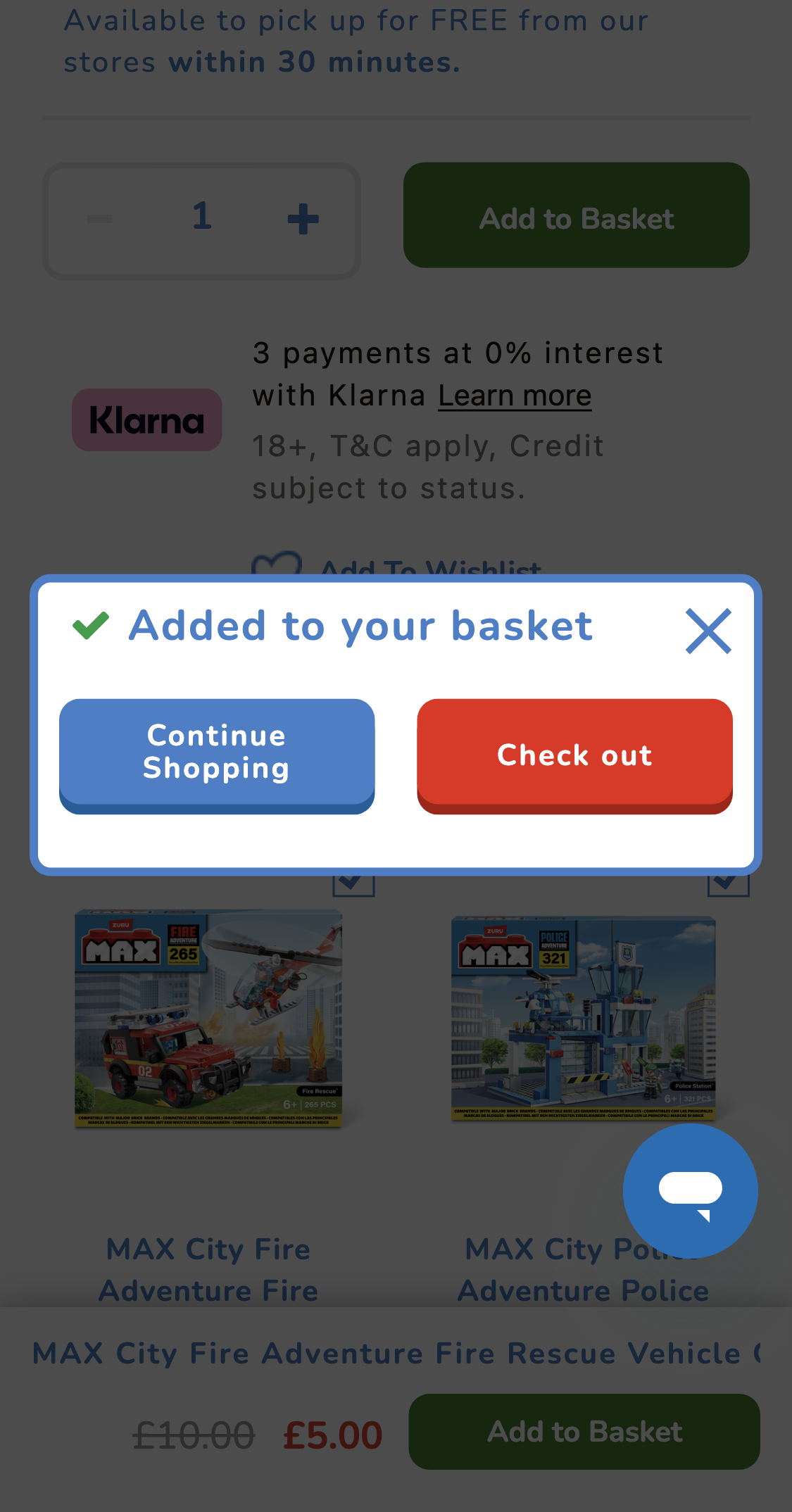Toggle the checkbox above the Fire Adventure set
792x1512 pixels.
pyautogui.click(x=356, y=886)
